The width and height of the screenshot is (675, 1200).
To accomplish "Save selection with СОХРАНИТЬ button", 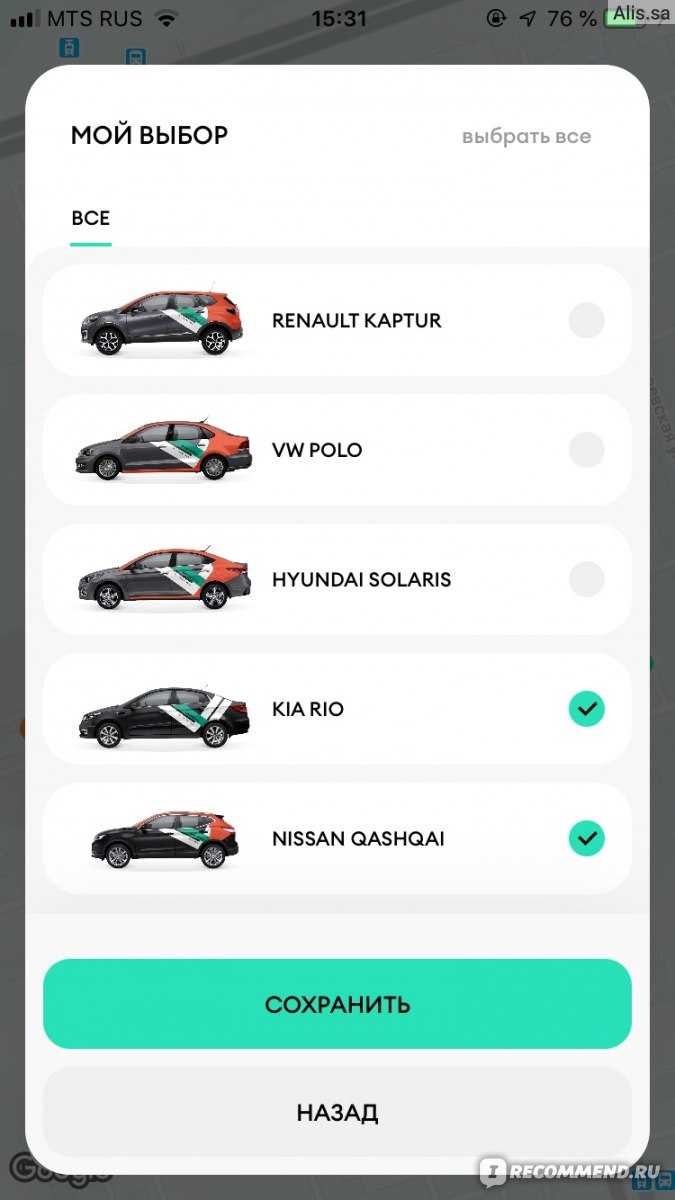I will (x=337, y=1004).
